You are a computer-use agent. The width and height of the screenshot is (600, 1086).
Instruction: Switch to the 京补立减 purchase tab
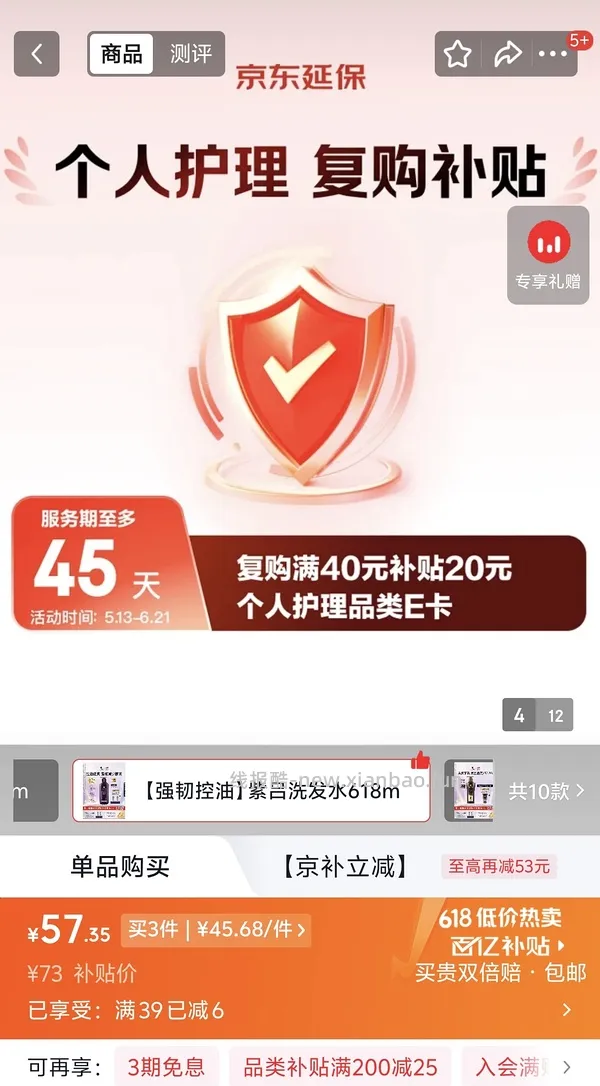pyautogui.click(x=345, y=866)
